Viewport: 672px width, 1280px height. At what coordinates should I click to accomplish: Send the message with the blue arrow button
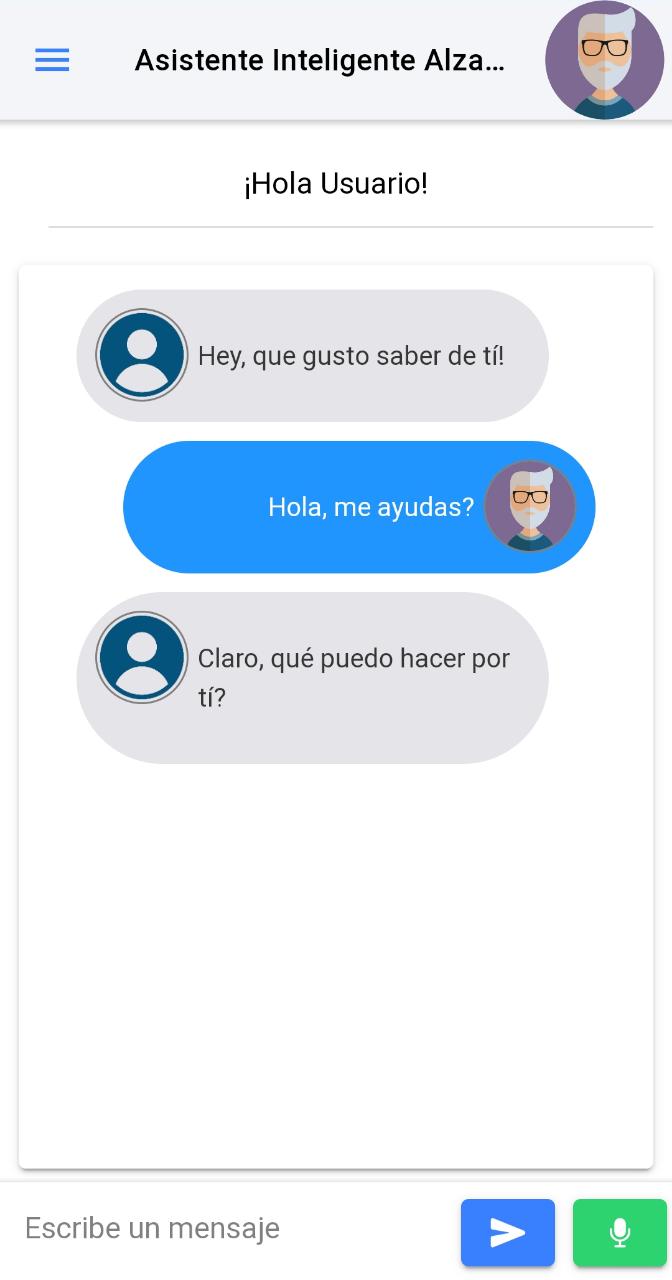click(508, 1233)
